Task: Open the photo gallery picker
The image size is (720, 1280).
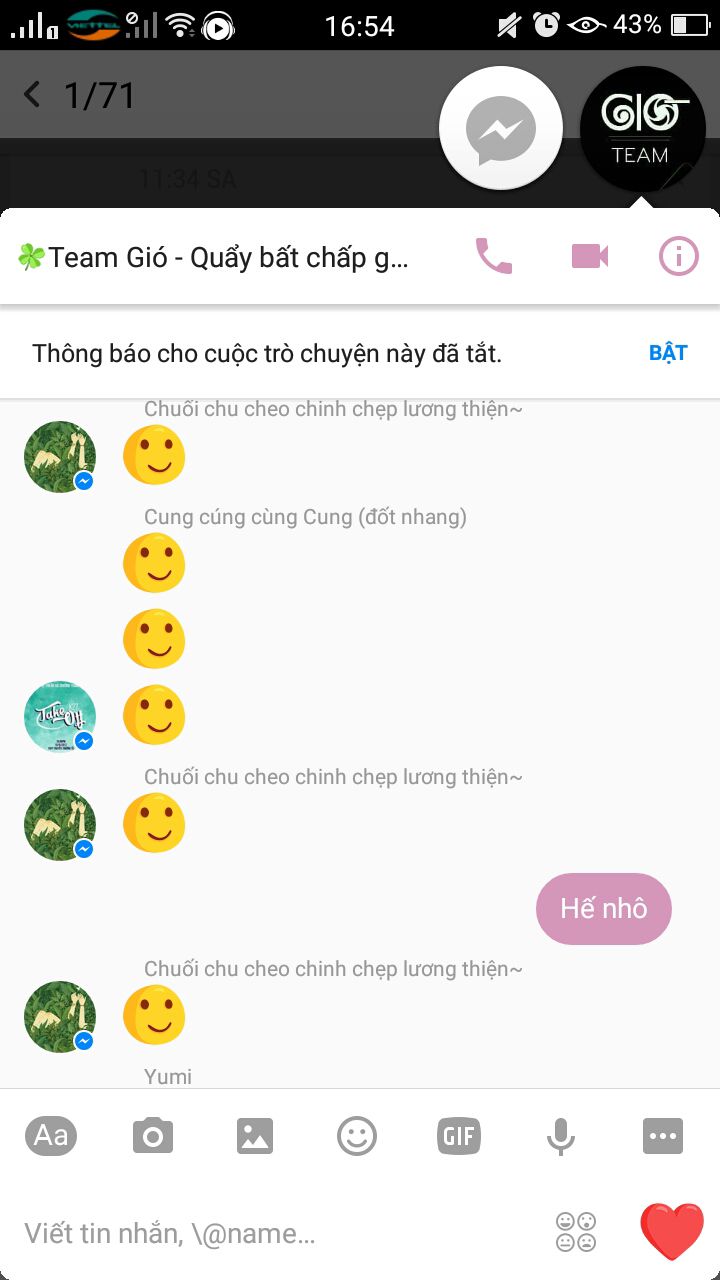Action: 255,1136
